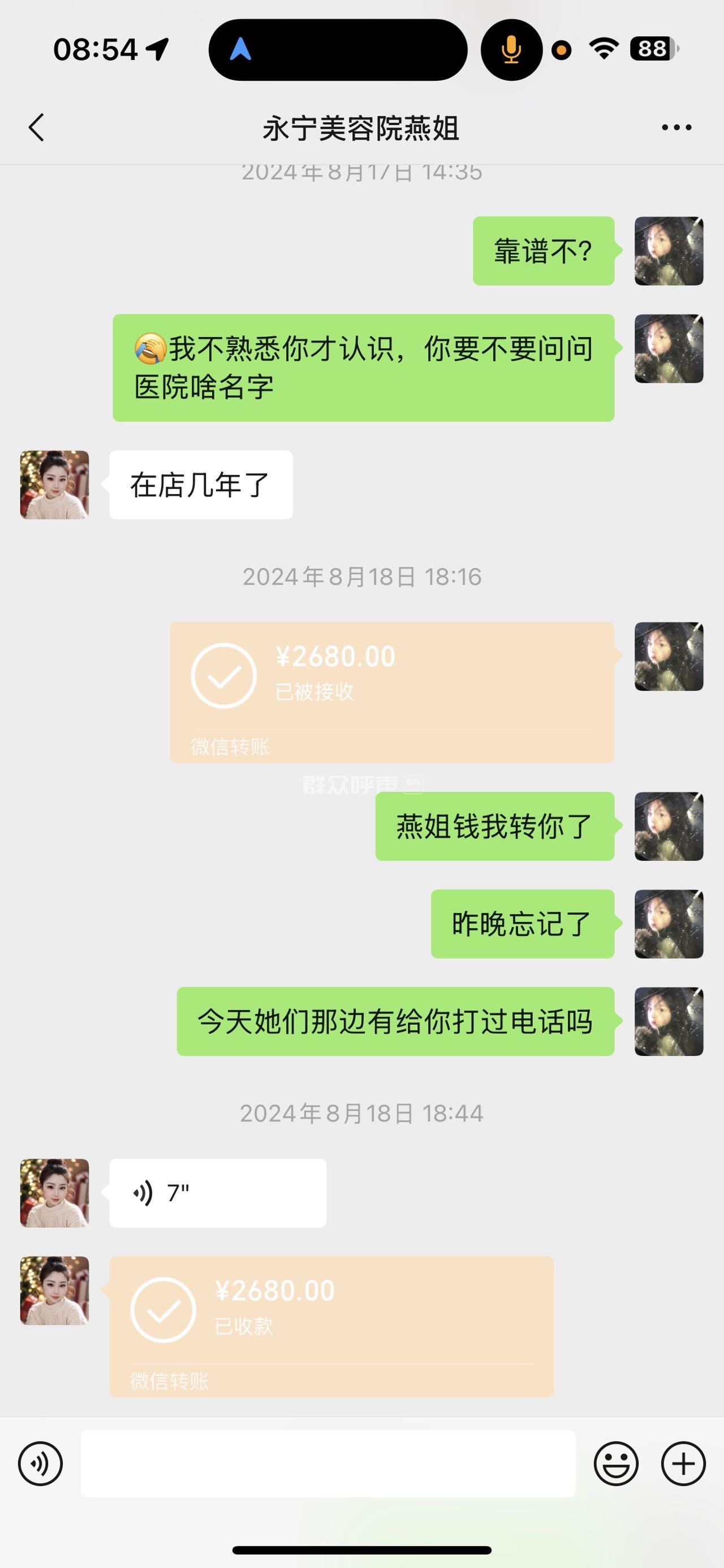The image size is (724, 1568).
Task: Open the chat info three-dot menu
Action: (676, 128)
